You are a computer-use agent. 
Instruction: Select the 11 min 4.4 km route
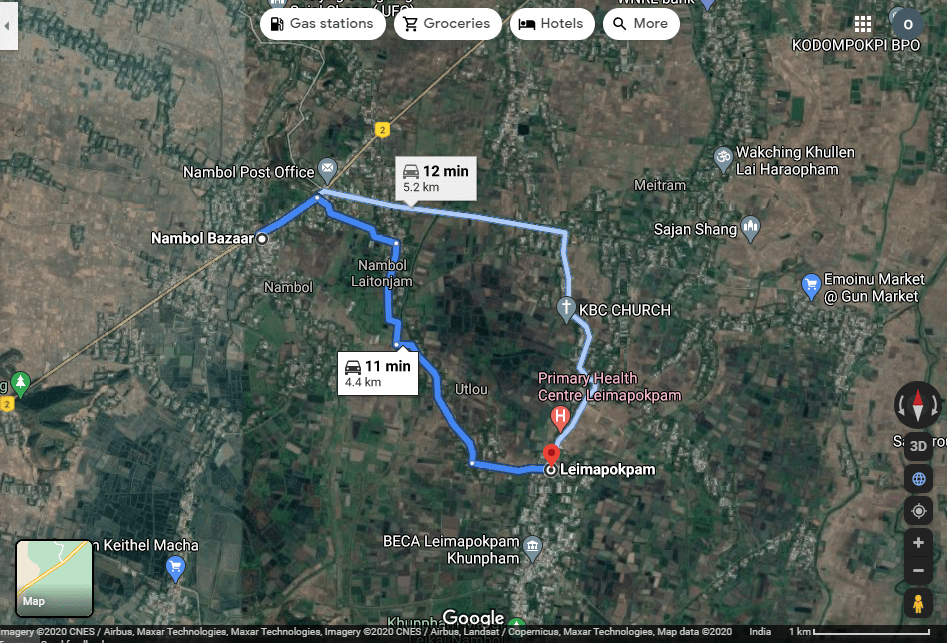pyautogui.click(x=377, y=373)
